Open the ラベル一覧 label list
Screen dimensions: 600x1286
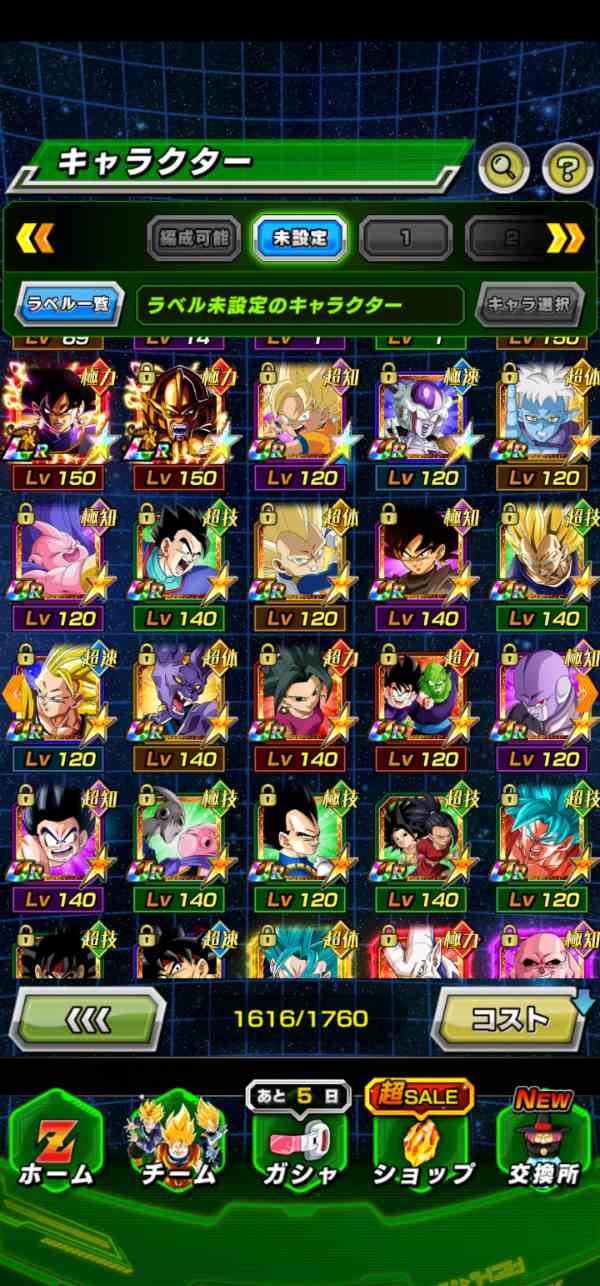(68, 304)
